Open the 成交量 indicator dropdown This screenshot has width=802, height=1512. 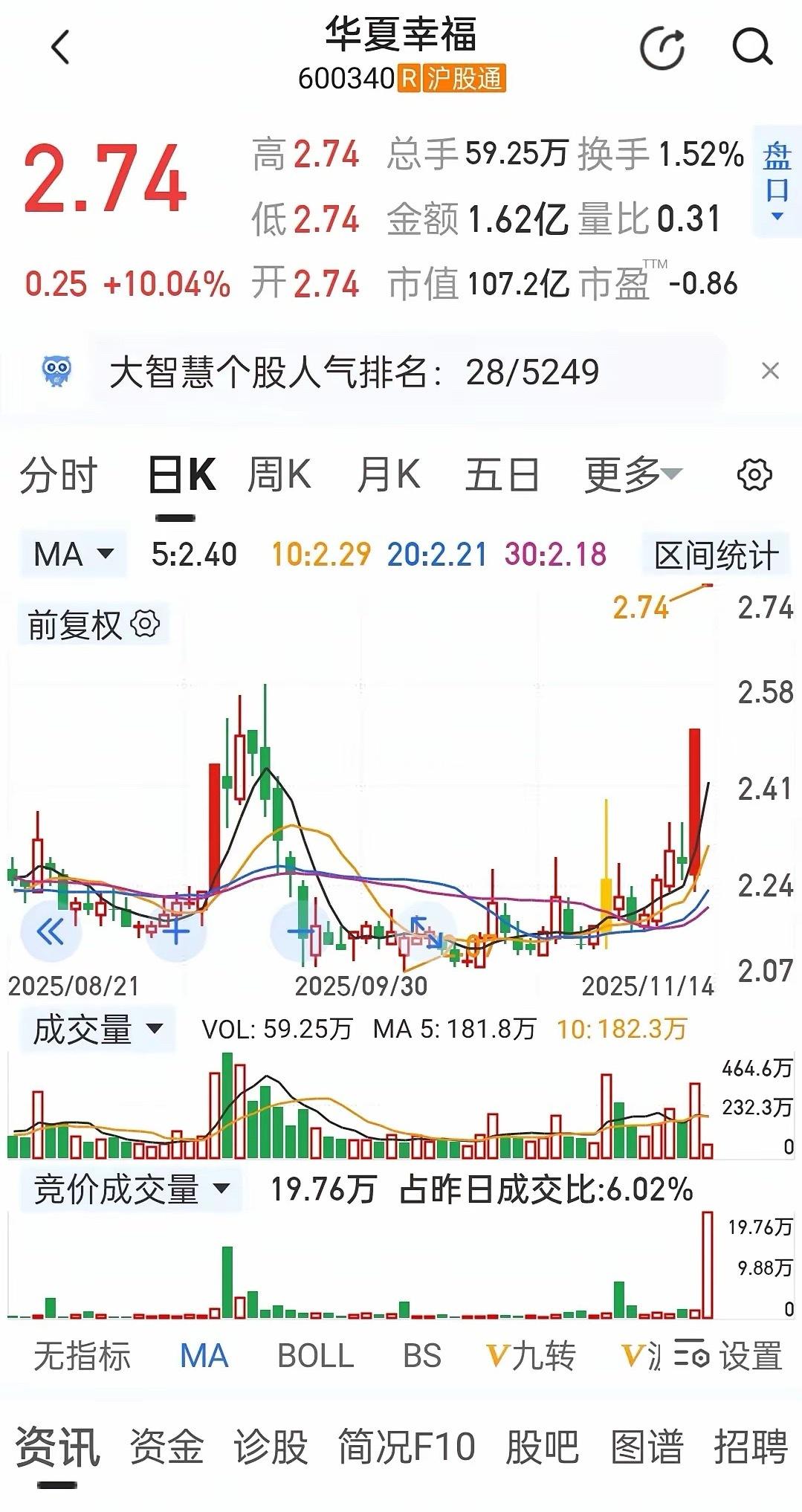(x=97, y=1030)
